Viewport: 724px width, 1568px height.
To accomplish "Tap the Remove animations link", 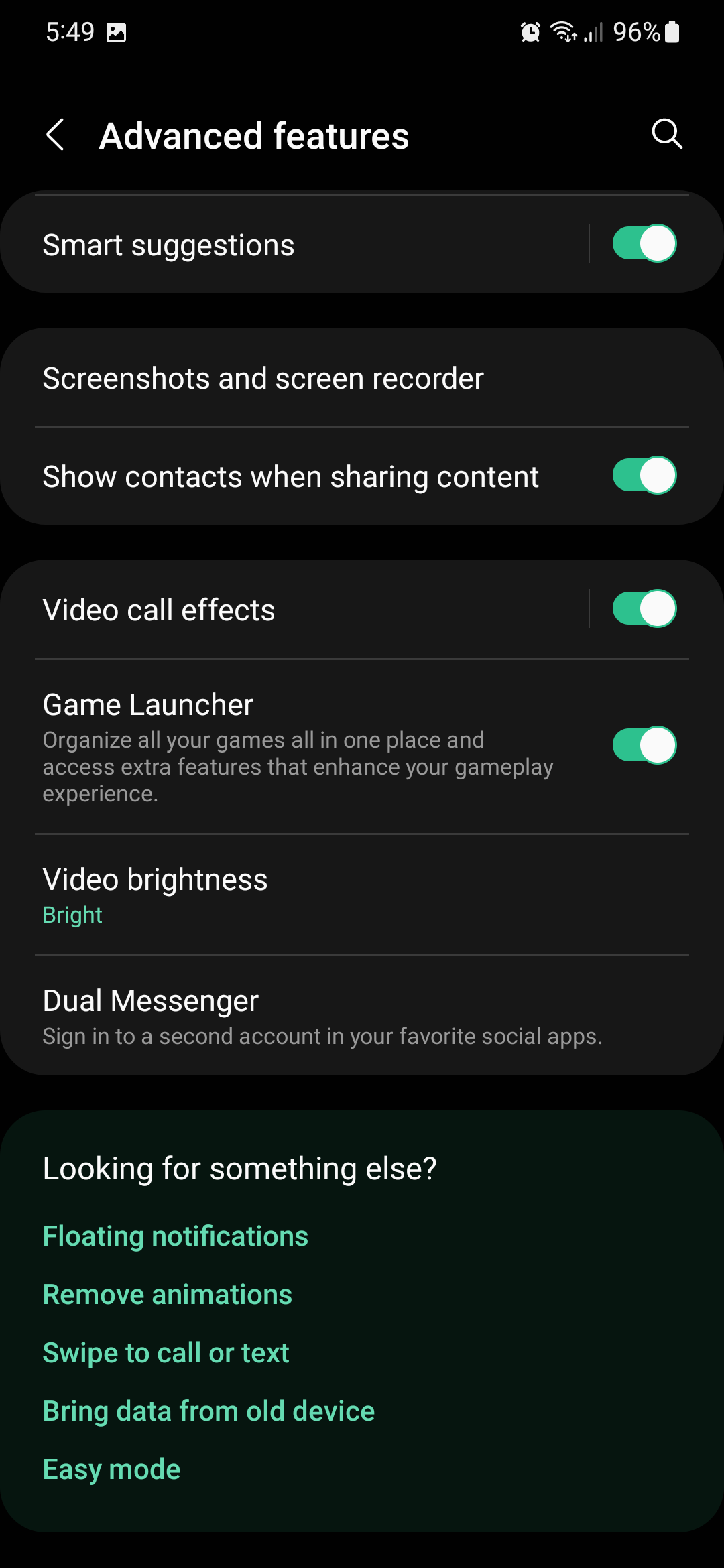I will [168, 1295].
